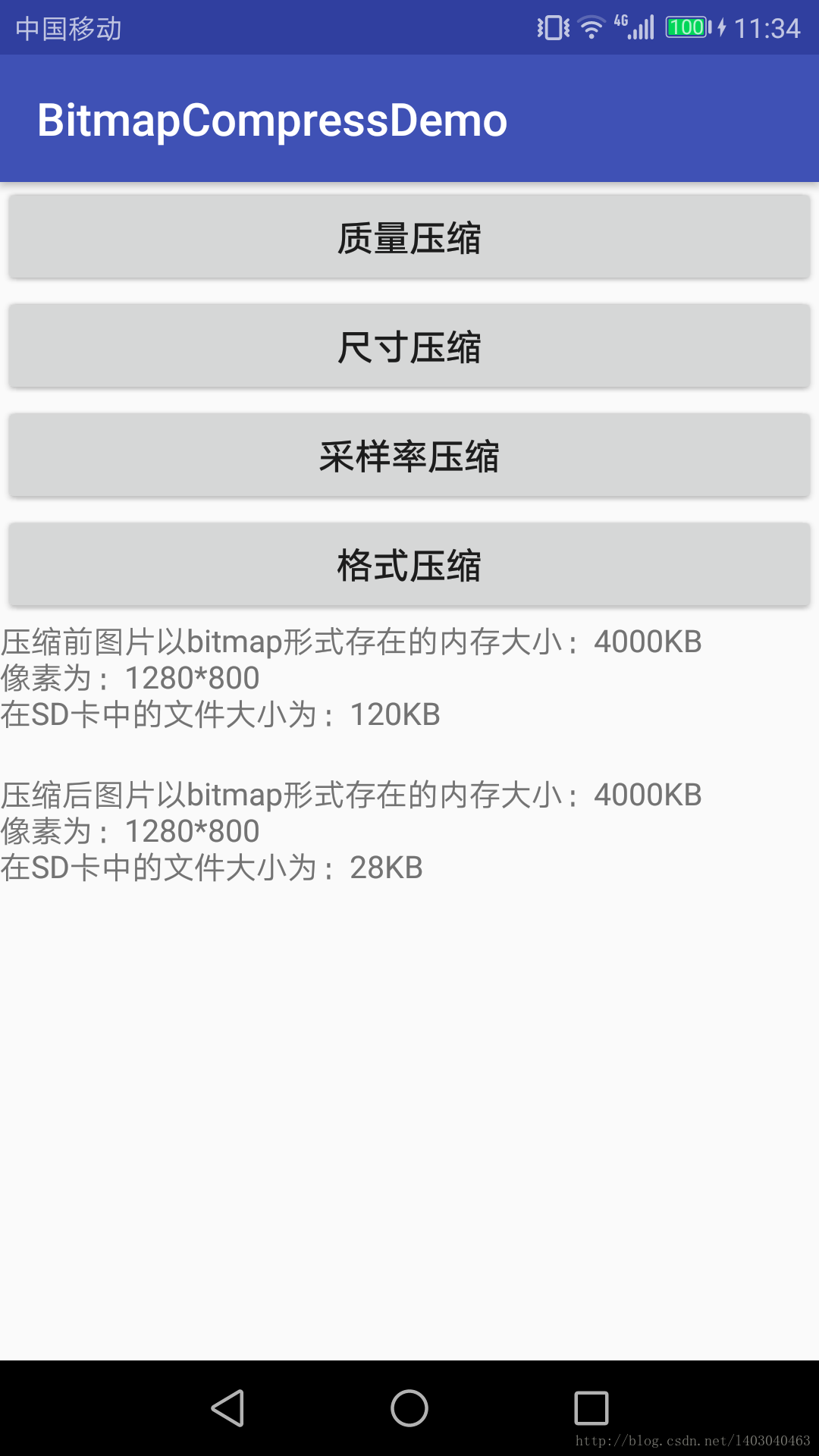
Task: Tap the 质量压缩 button
Action: 409,237
